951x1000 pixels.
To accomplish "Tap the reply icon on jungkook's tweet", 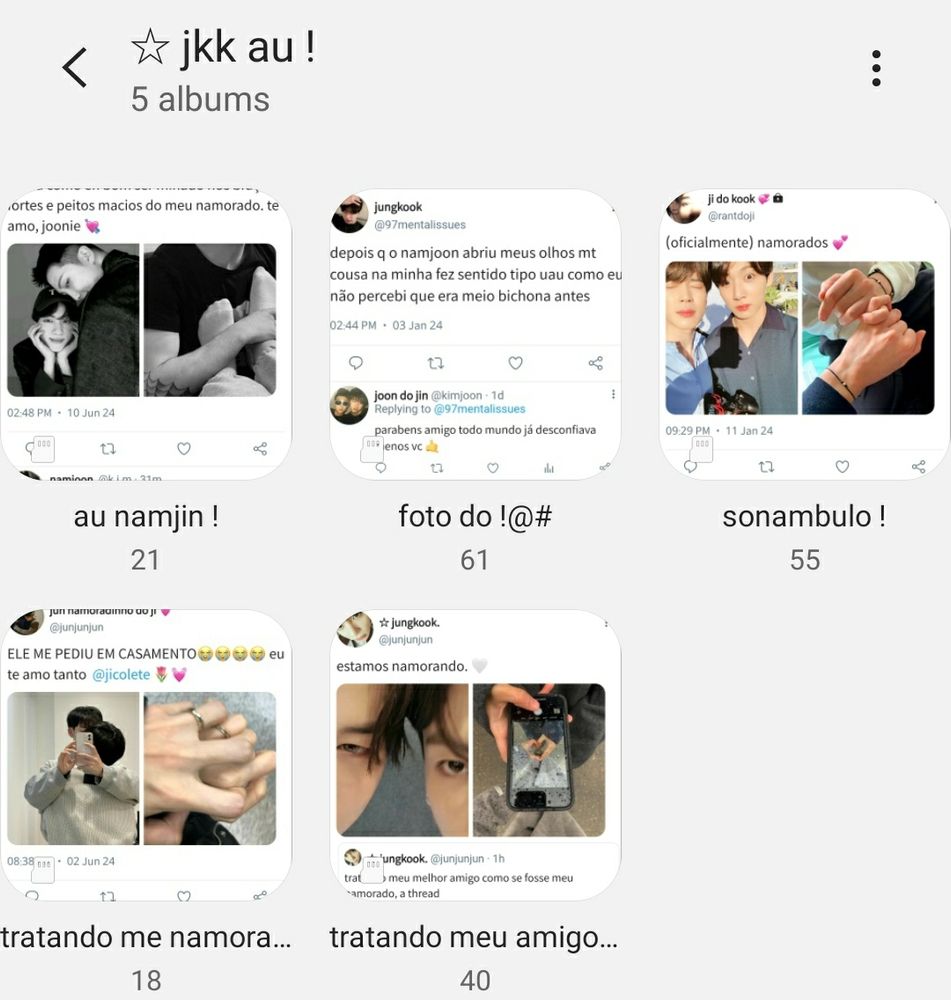I will coord(355,363).
